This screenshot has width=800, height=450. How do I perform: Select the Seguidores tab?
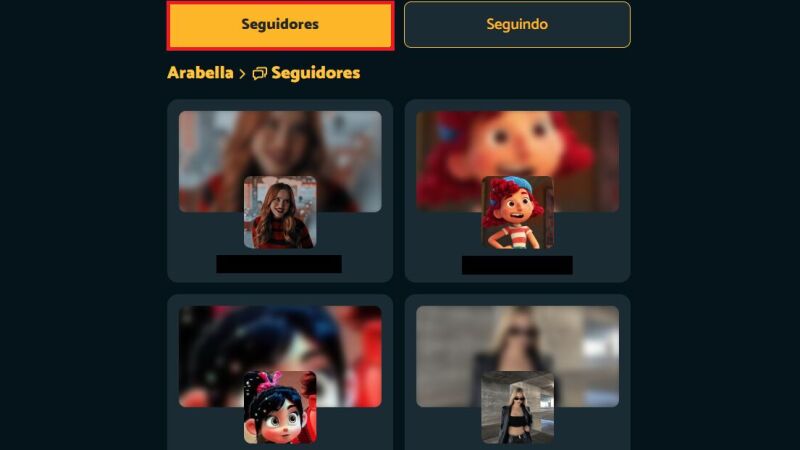tap(280, 25)
